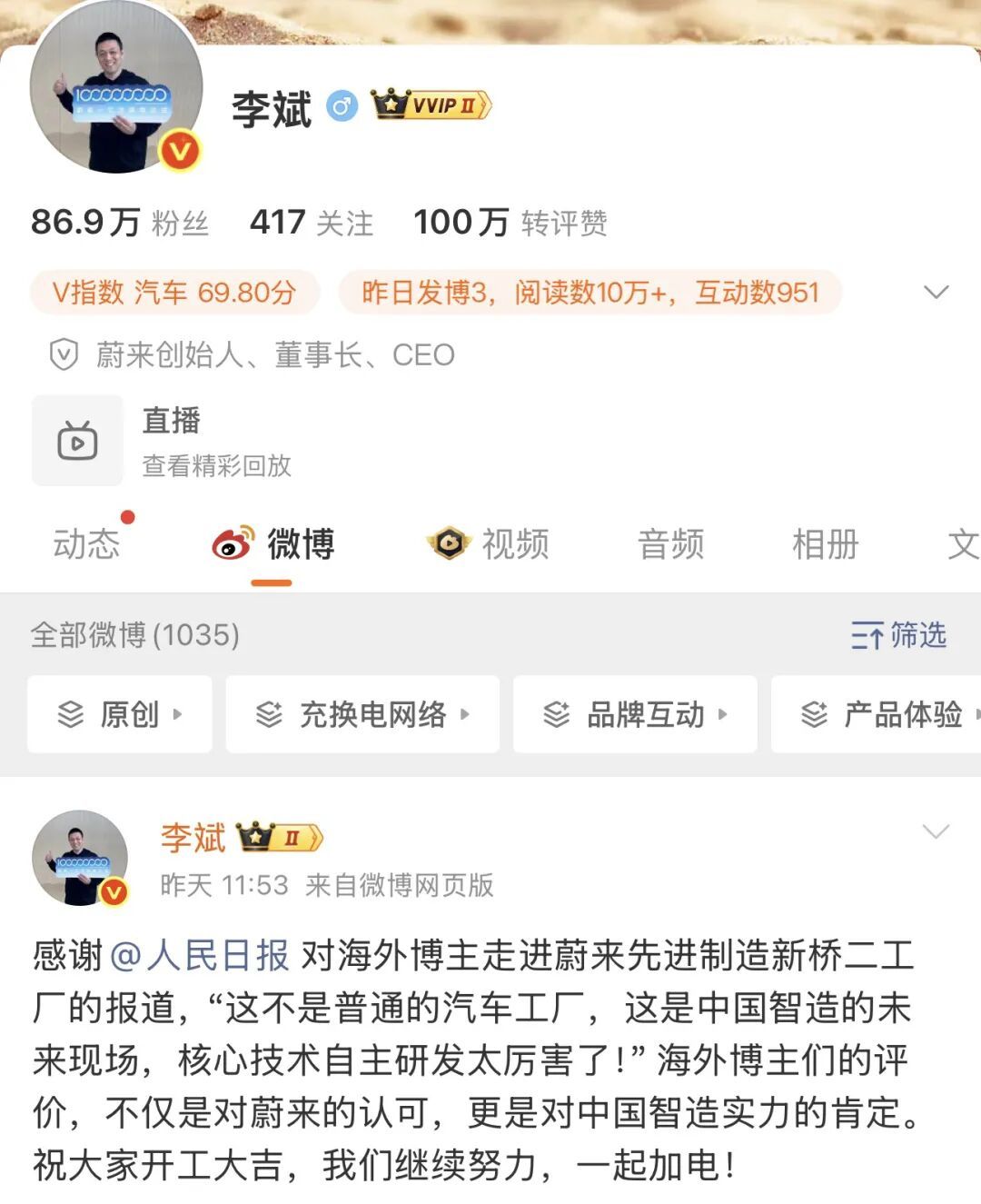Screen dimensions: 981x1204
Task: Switch to the 动态 tab
Action: coord(87,544)
